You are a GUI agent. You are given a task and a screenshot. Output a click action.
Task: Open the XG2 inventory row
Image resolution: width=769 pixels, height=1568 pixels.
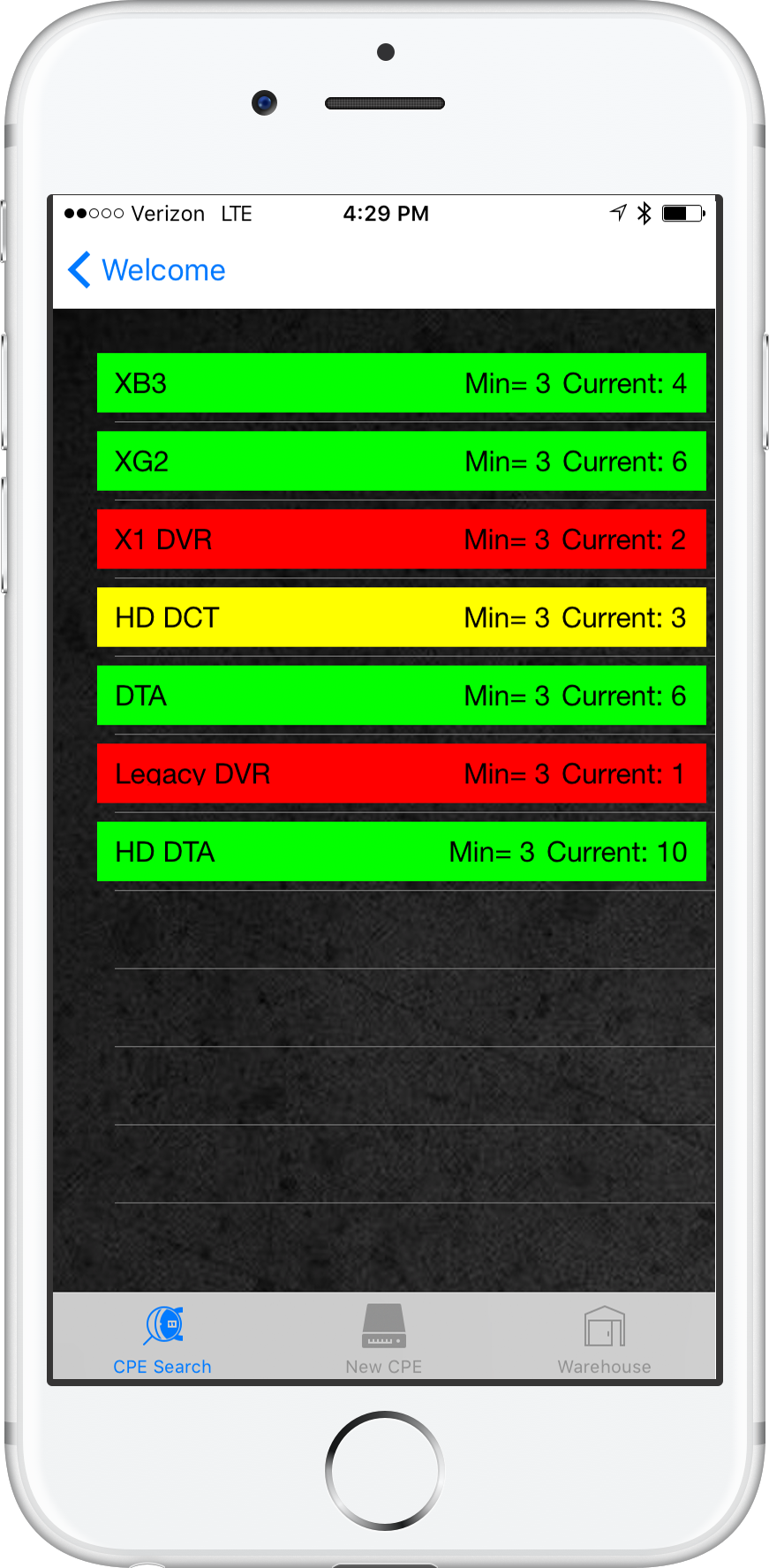402,461
